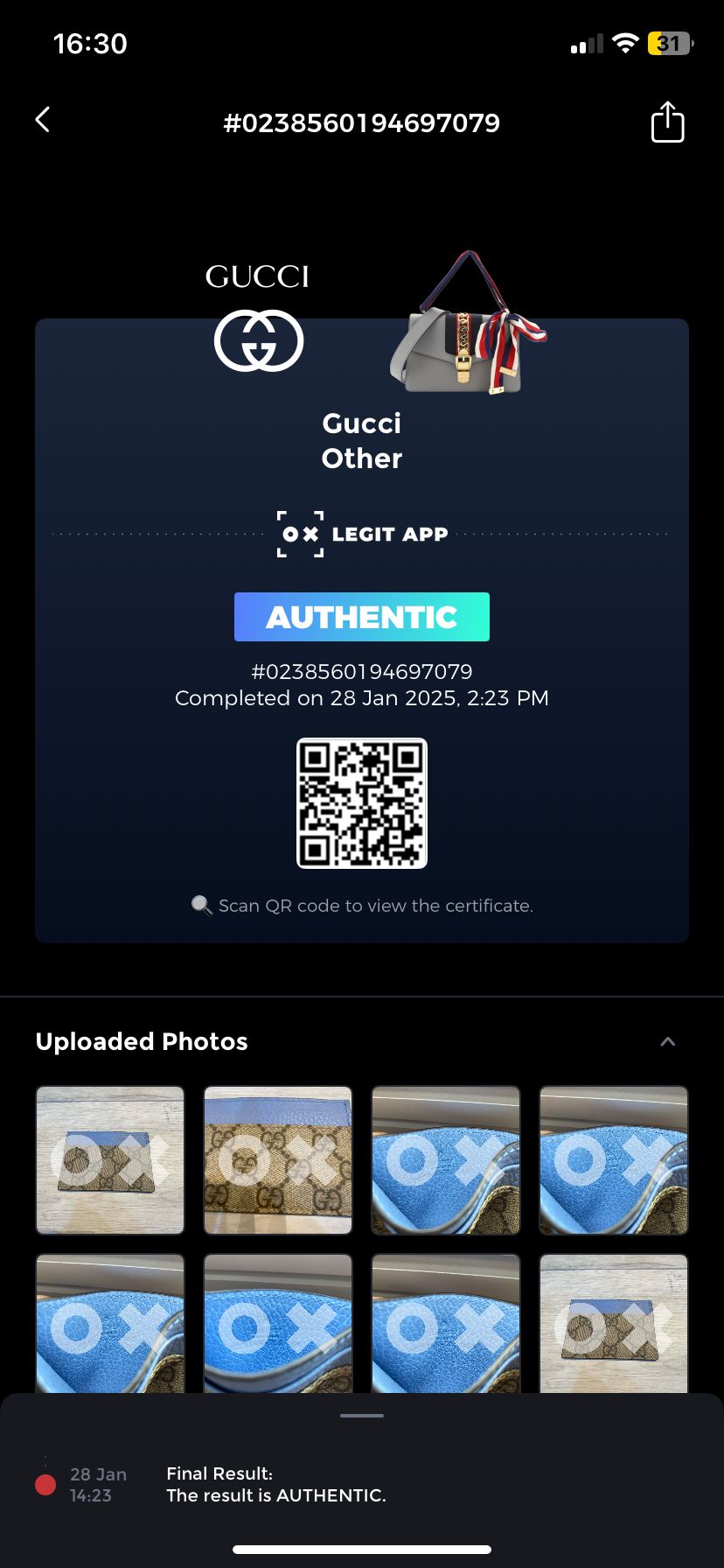Viewport: 724px width, 1568px height.
Task: Share the authentication certificate
Action: point(667,122)
